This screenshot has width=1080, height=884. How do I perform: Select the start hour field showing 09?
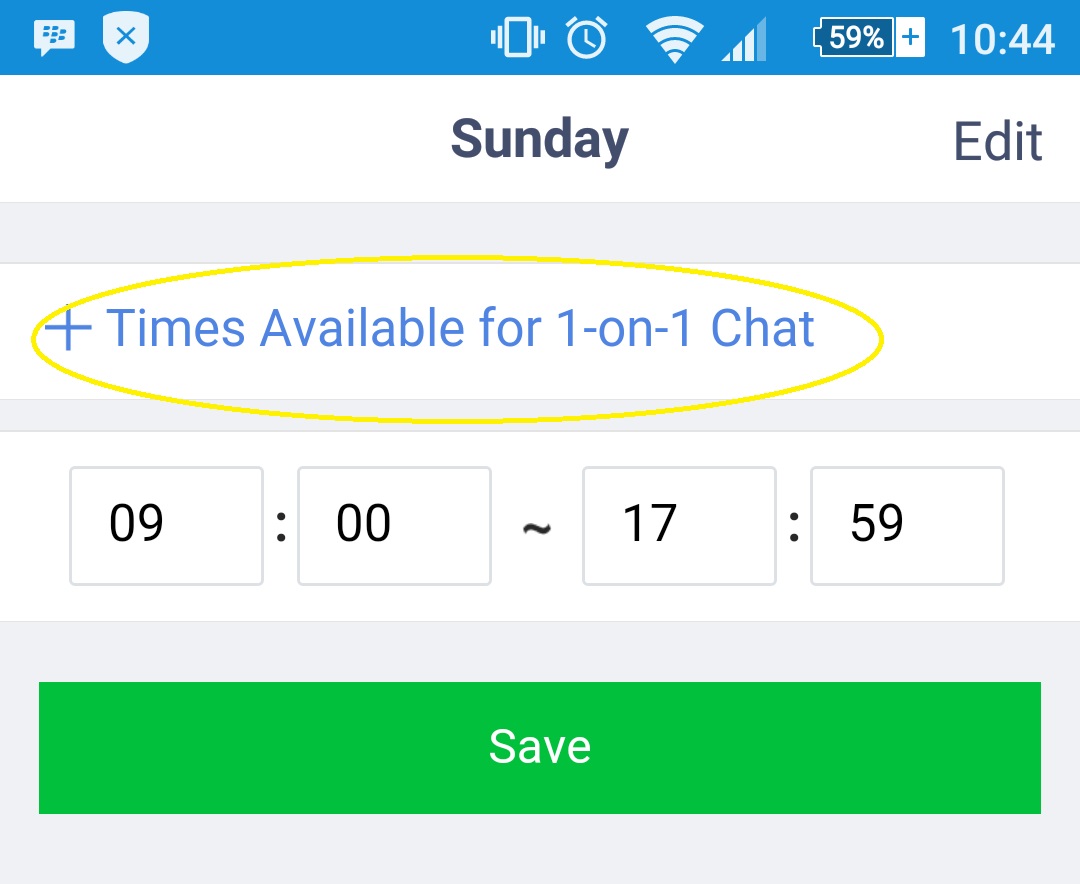click(x=166, y=525)
